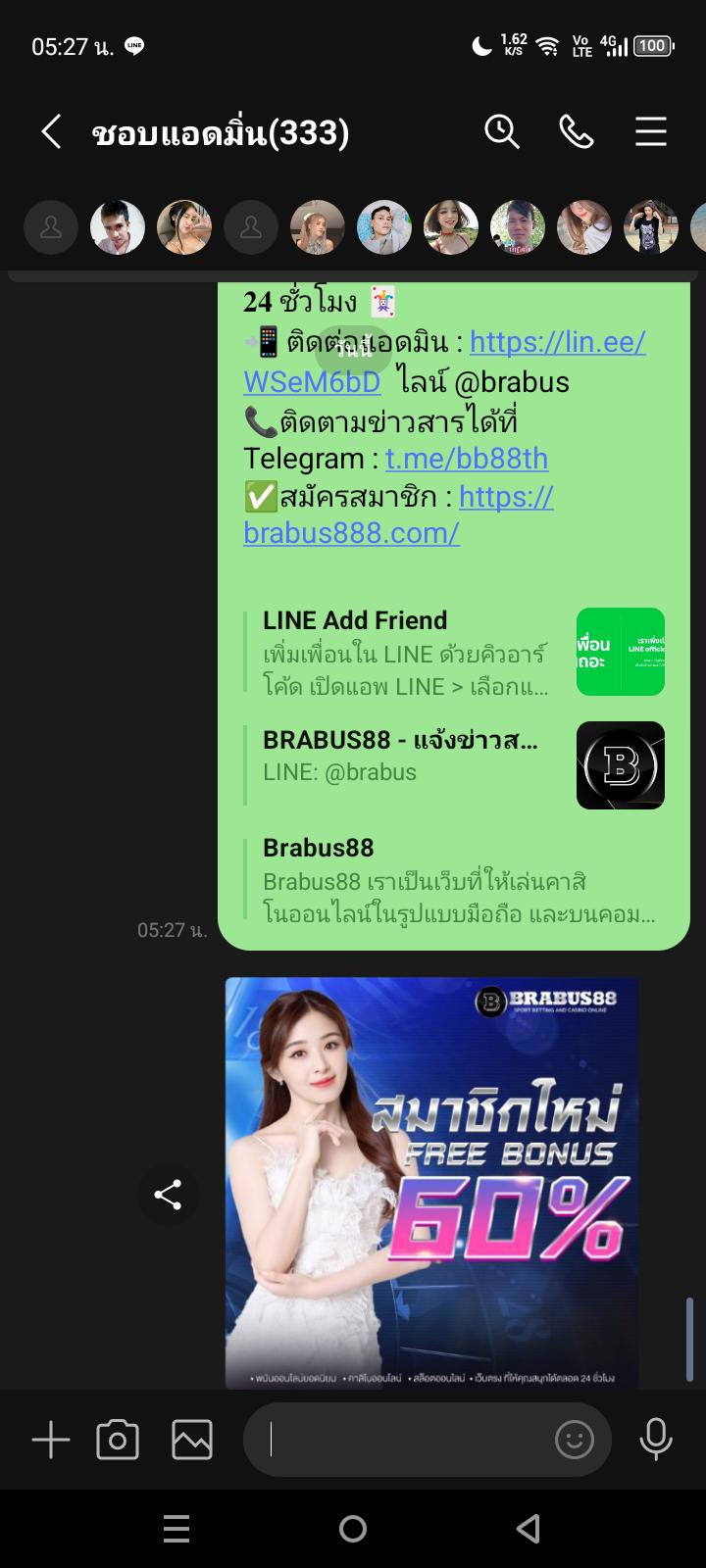The width and height of the screenshot is (706, 1568).
Task: Share the bonus image message
Action: point(168,1195)
